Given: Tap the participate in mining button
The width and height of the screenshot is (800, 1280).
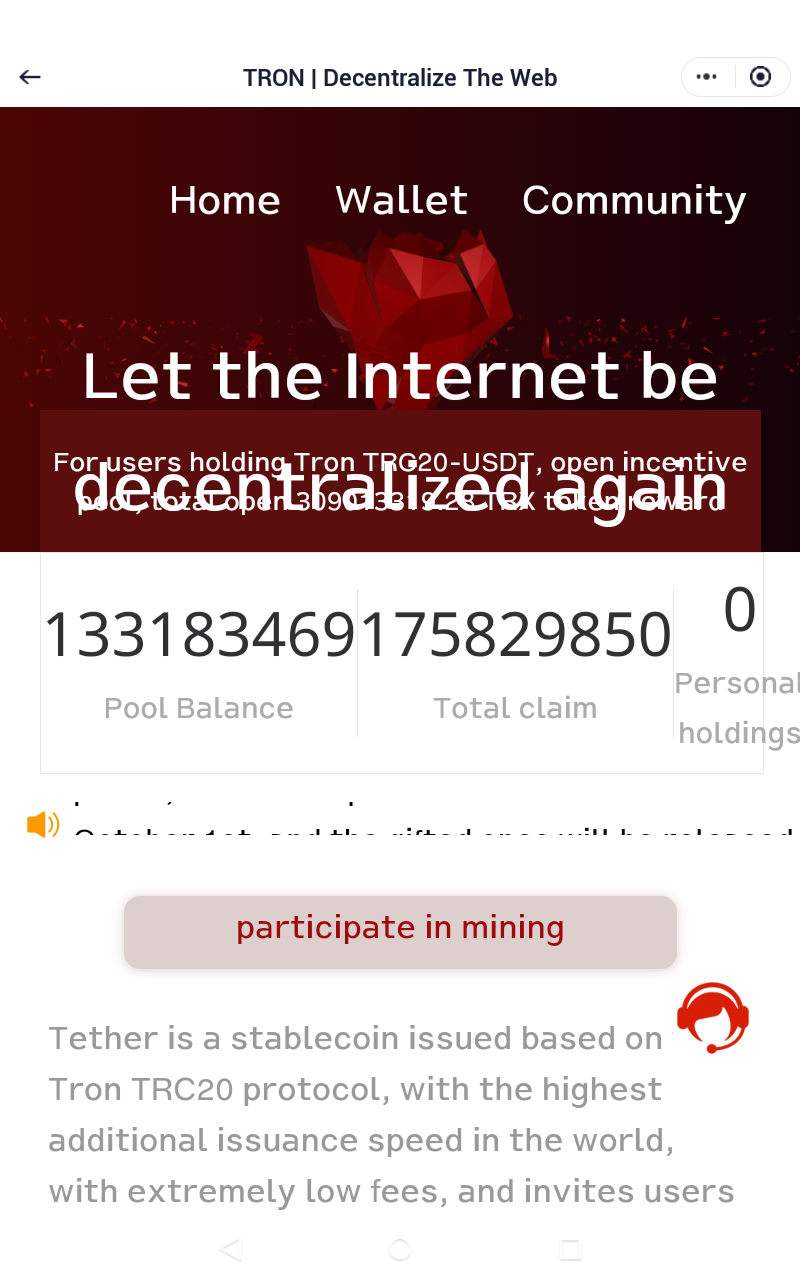Looking at the screenshot, I should click(x=400, y=931).
